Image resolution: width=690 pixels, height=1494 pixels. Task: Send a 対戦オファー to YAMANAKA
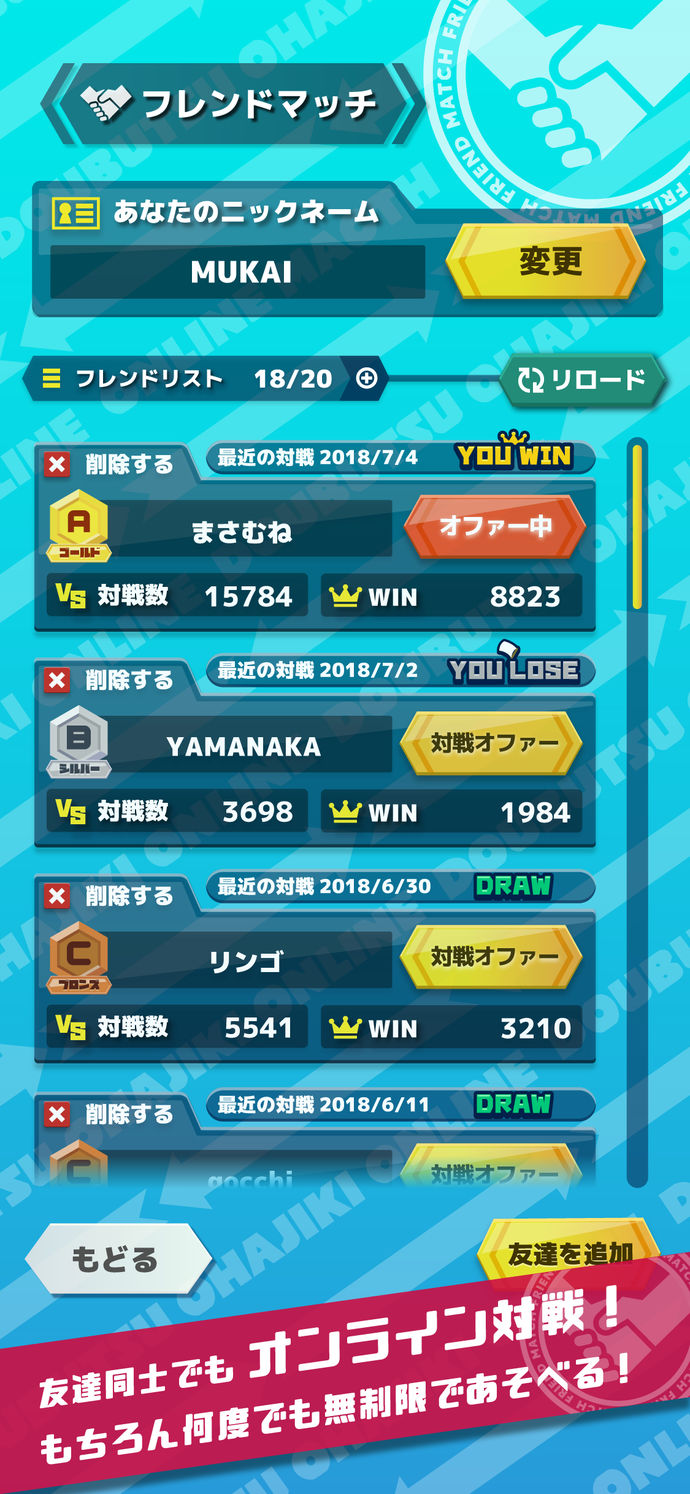point(492,743)
